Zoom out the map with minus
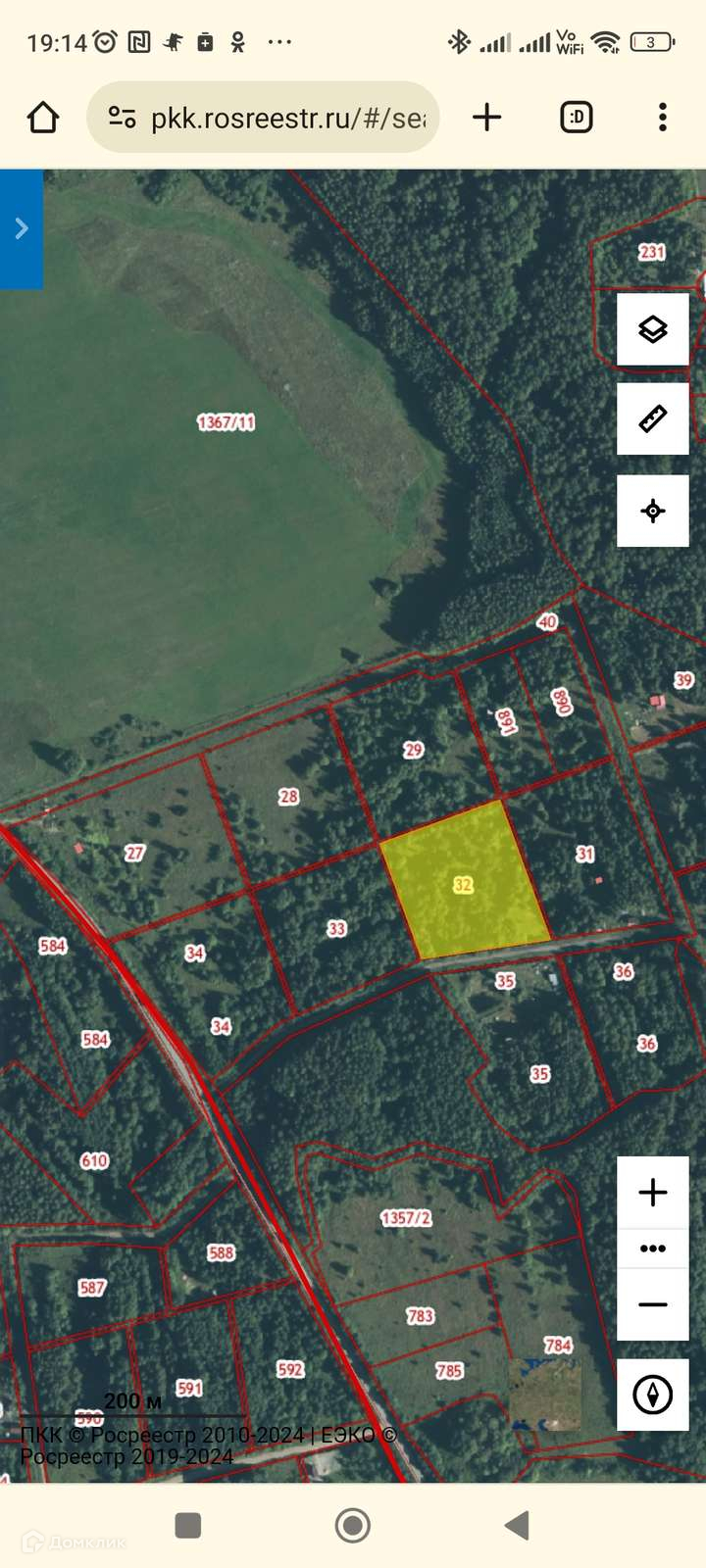The height and width of the screenshot is (1568, 706). pos(652,1304)
